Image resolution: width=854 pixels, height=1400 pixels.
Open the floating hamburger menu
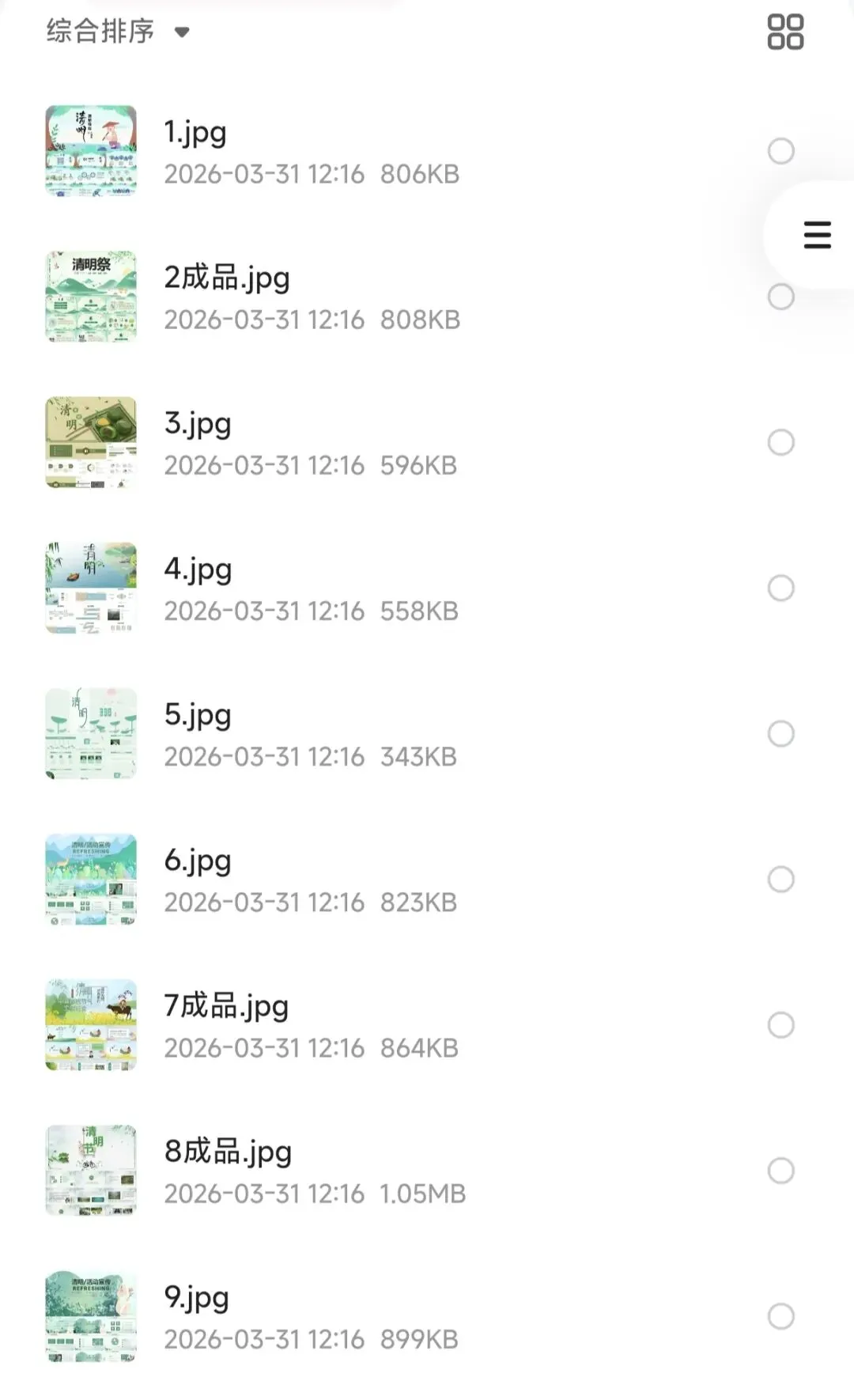point(817,235)
